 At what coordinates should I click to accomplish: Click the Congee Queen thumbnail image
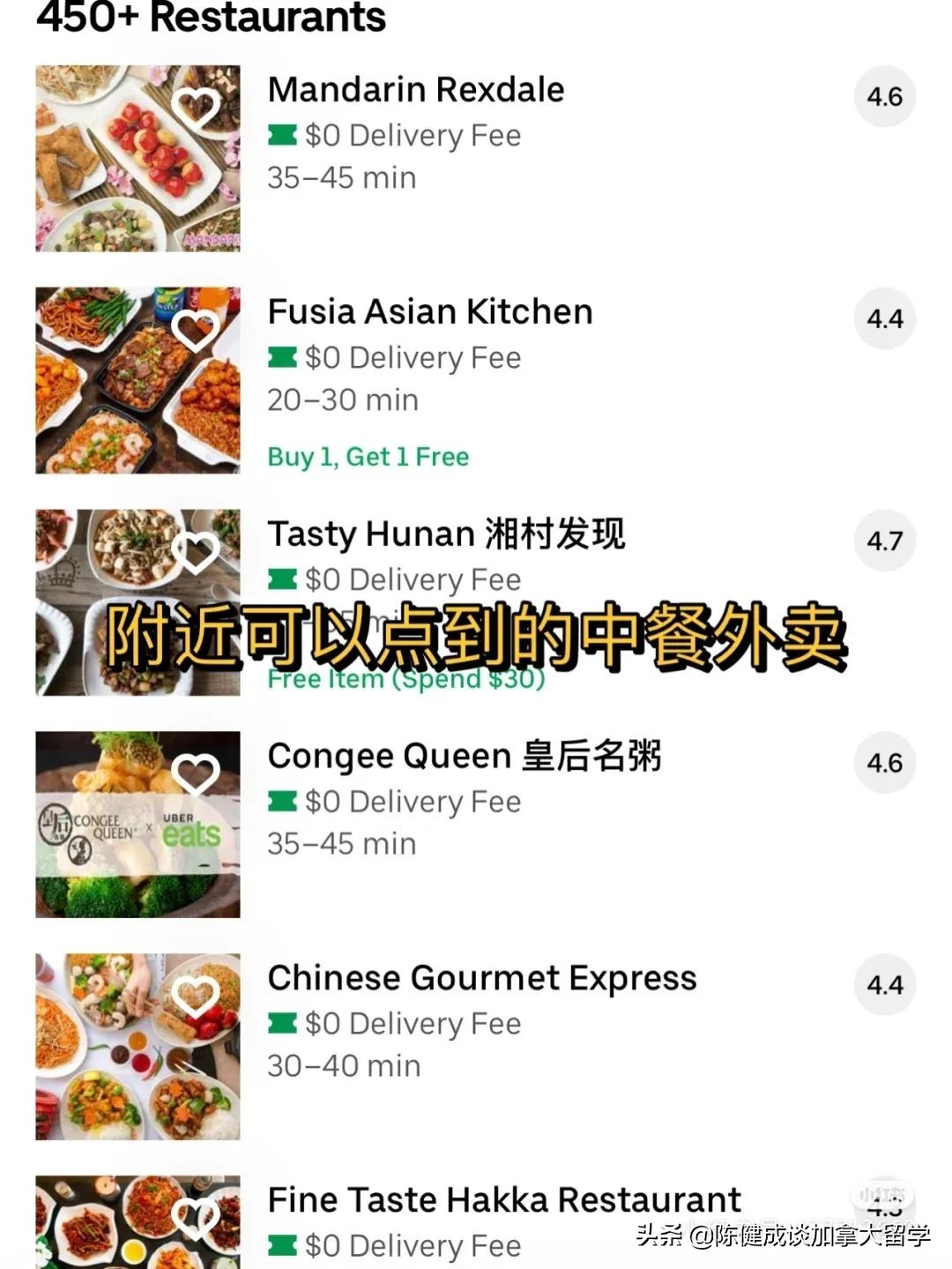(137, 824)
